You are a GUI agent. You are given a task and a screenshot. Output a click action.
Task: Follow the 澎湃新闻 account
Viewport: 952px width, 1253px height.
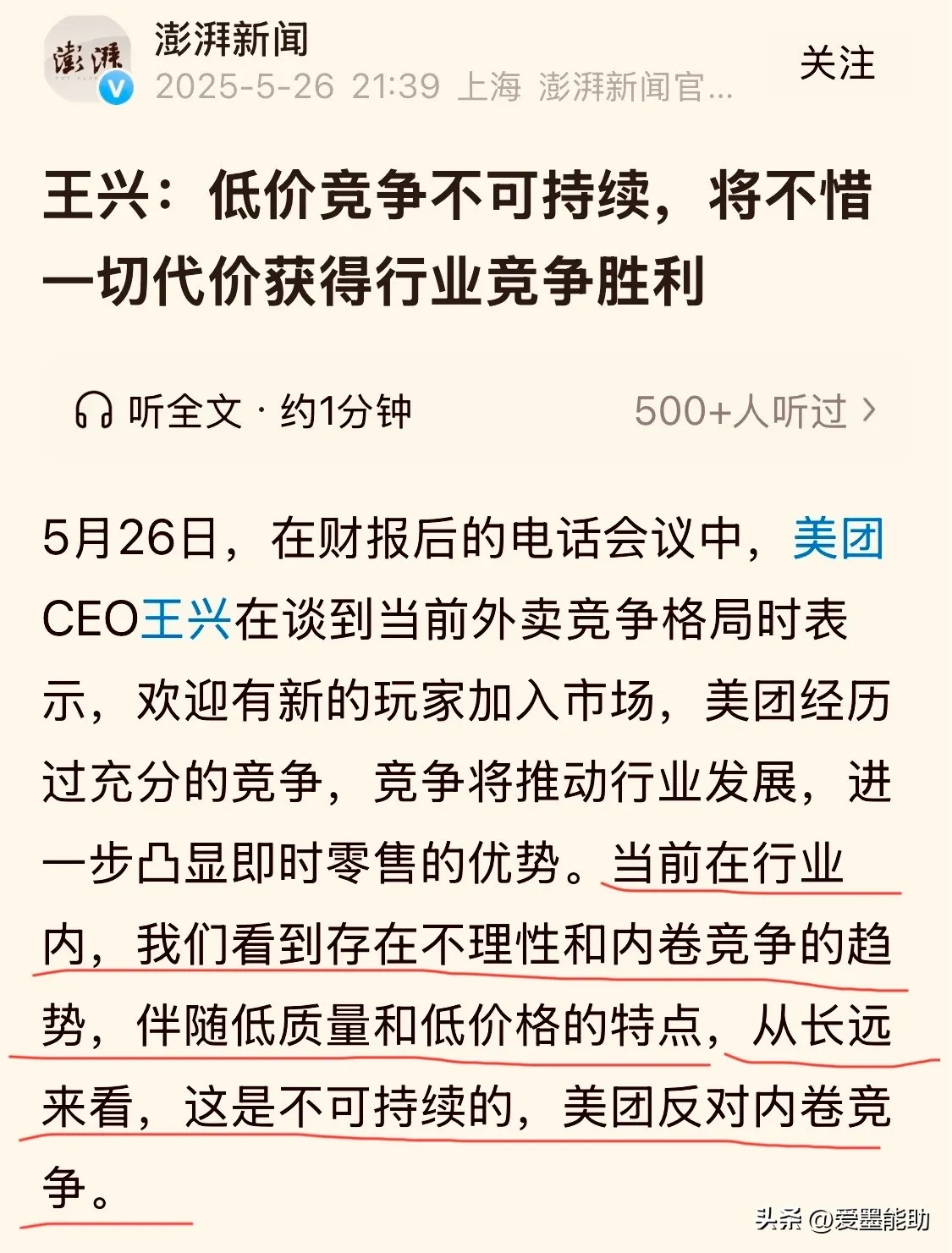point(836,64)
